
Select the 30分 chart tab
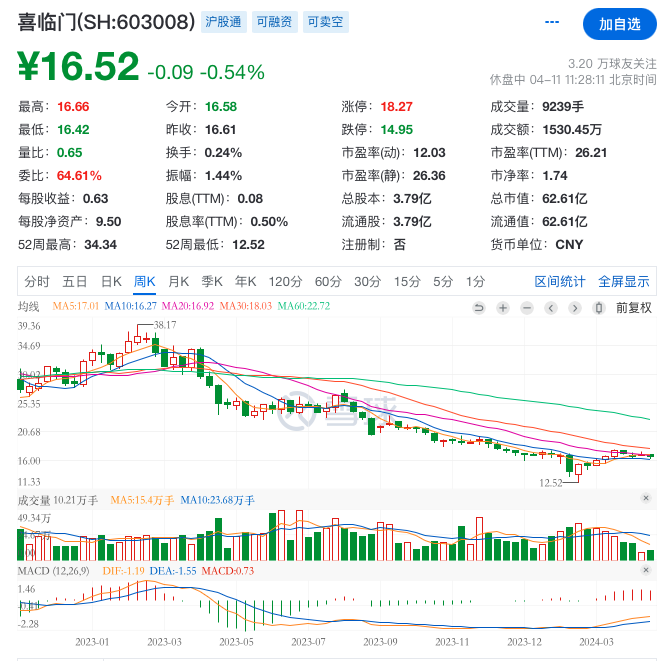point(367,281)
